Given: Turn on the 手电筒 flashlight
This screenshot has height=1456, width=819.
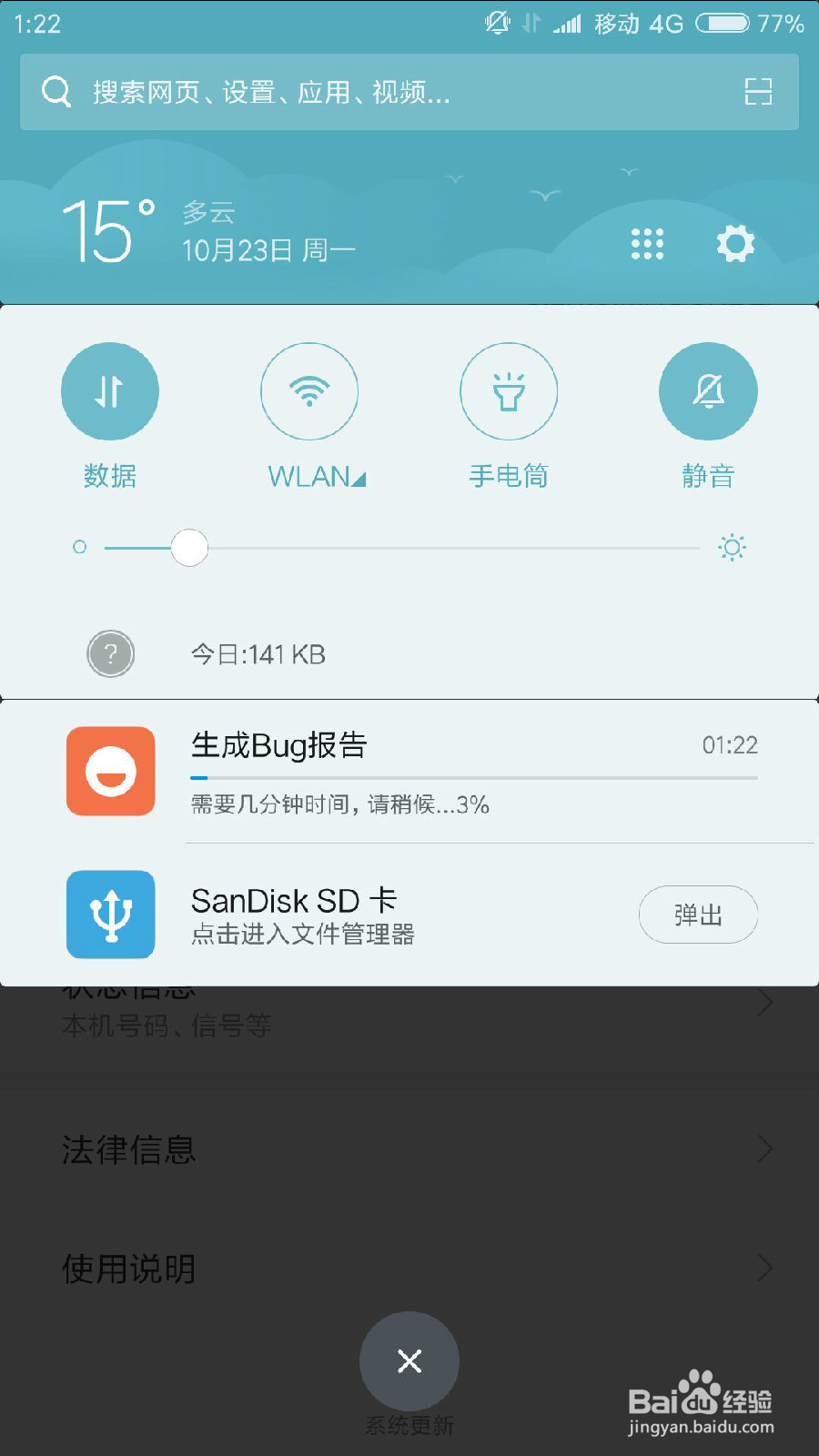Looking at the screenshot, I should click(x=509, y=390).
